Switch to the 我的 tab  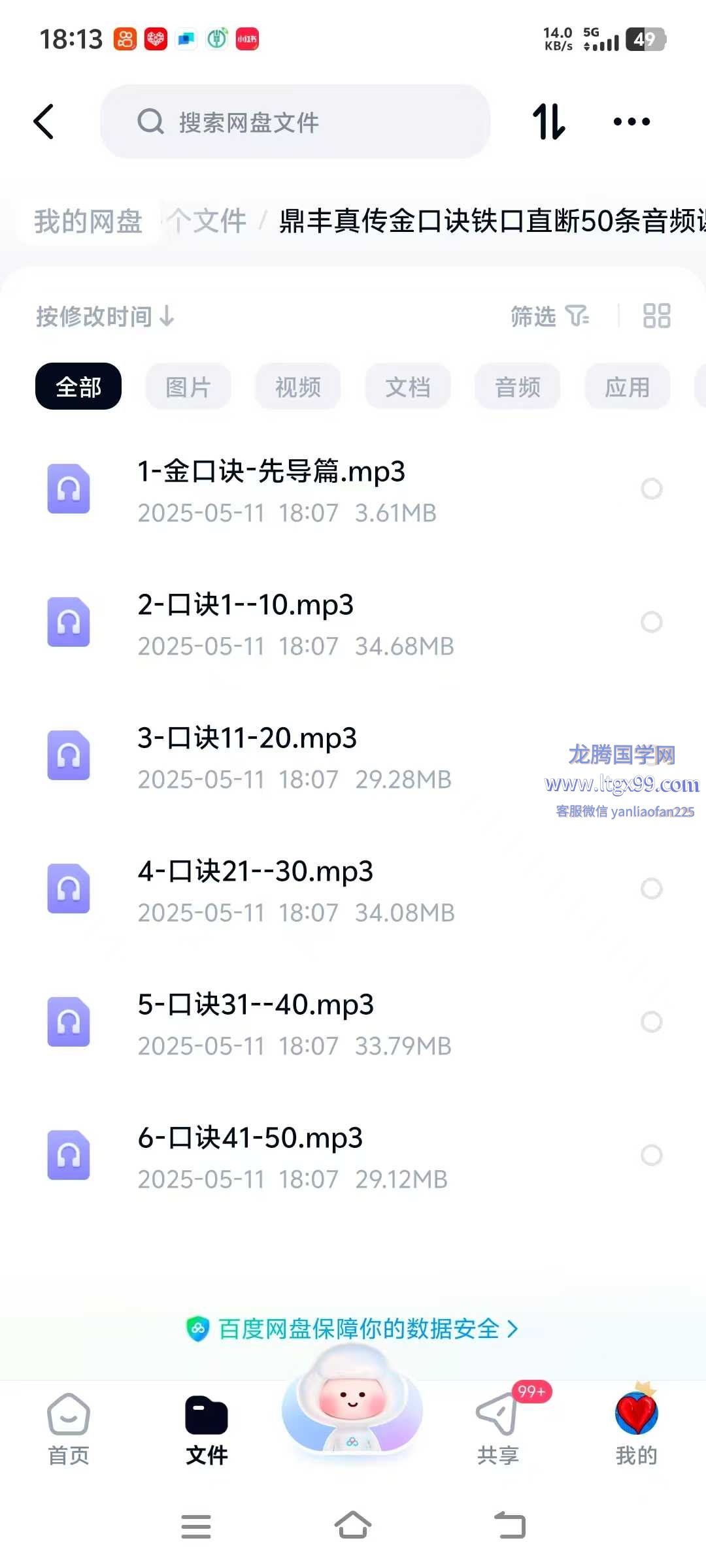pos(636,1429)
